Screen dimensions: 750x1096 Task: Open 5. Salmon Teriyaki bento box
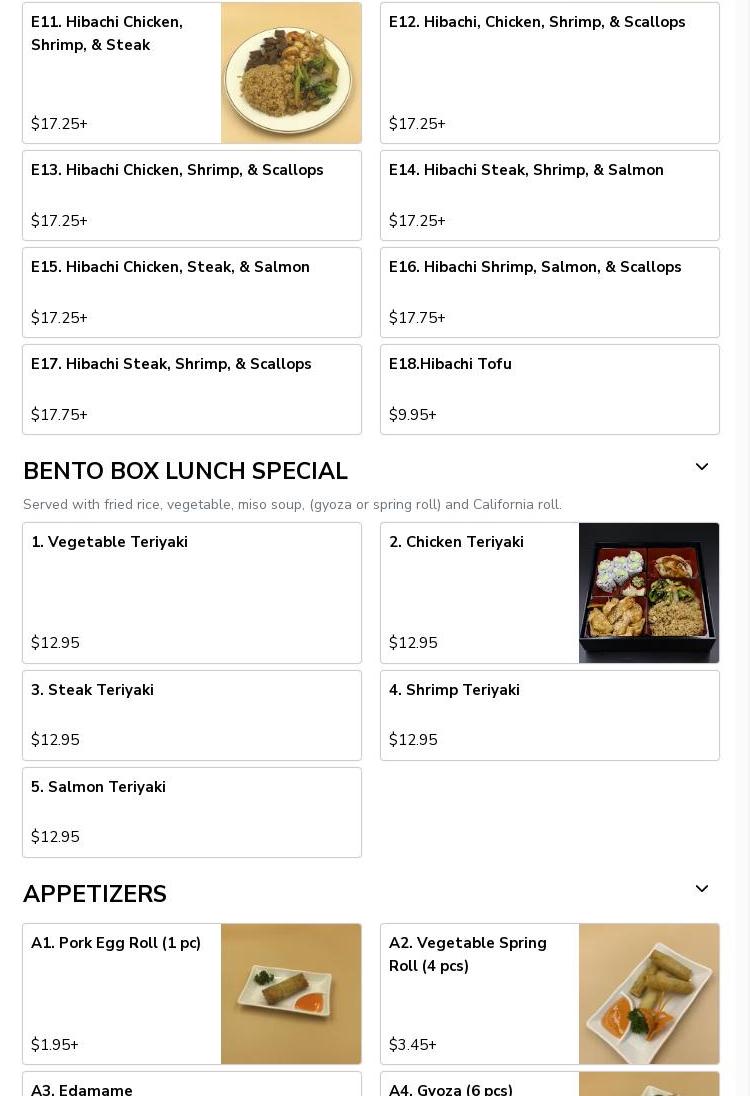[191, 812]
